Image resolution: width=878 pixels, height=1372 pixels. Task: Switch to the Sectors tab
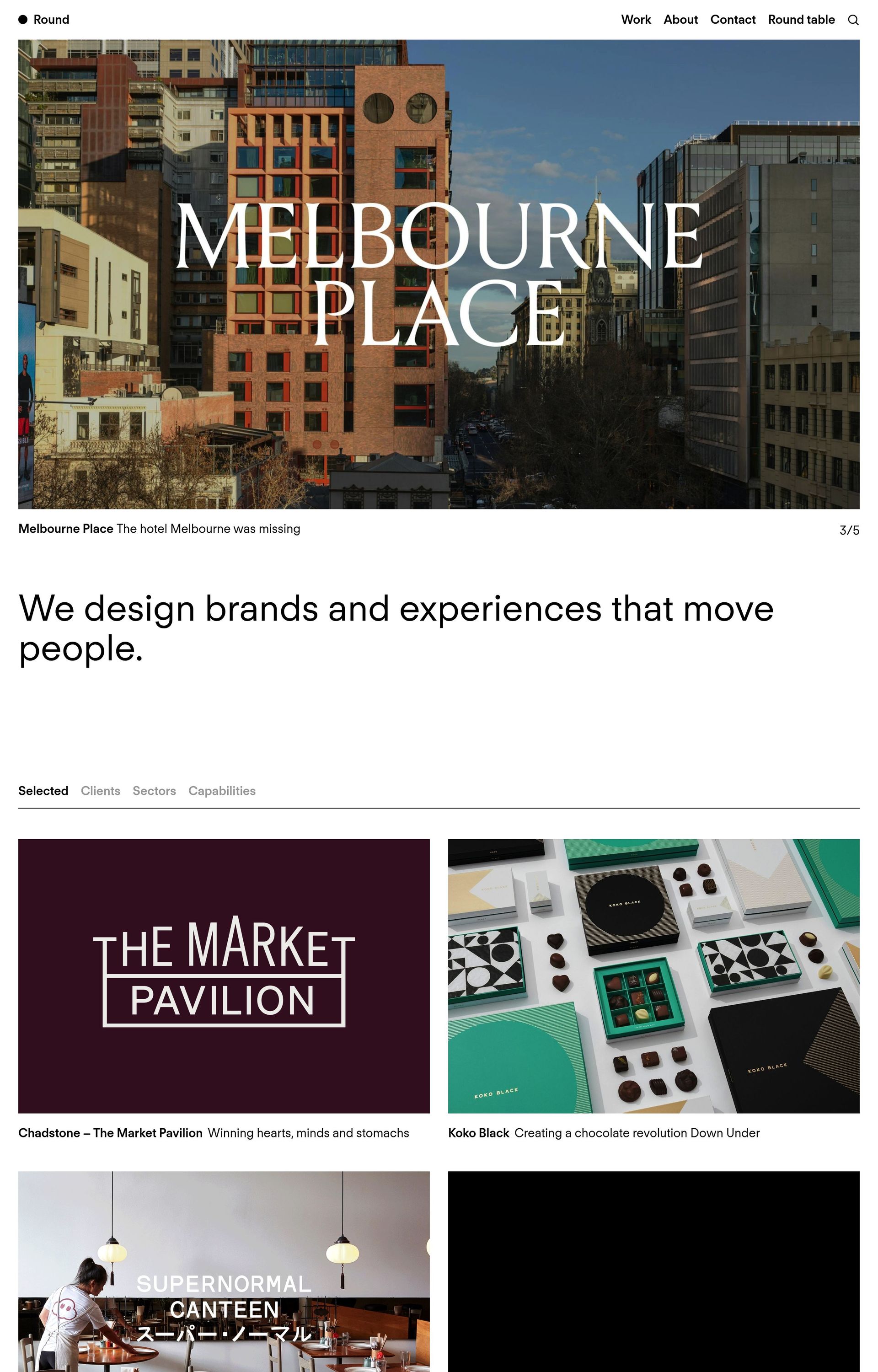coord(154,791)
